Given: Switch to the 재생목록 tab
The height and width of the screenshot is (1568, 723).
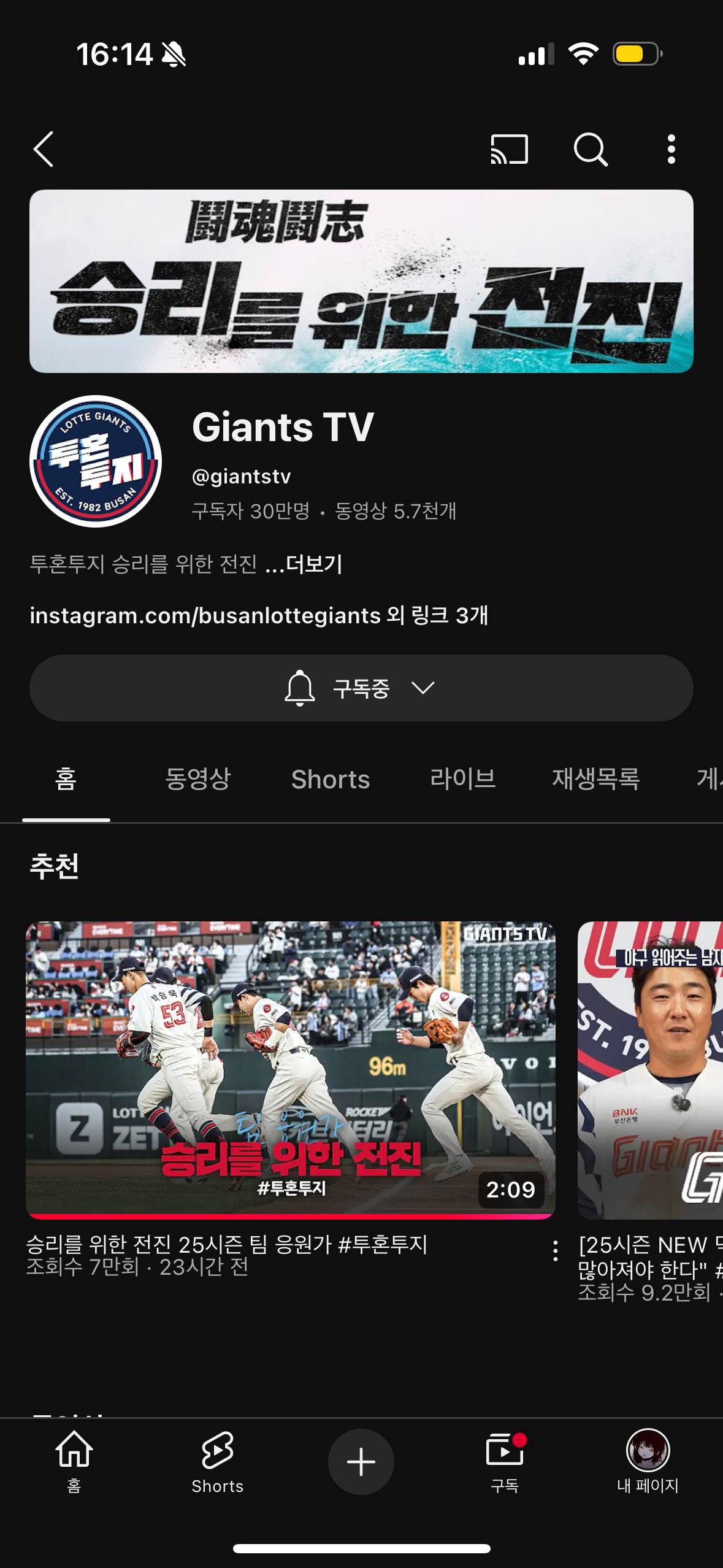Looking at the screenshot, I should tap(595, 779).
